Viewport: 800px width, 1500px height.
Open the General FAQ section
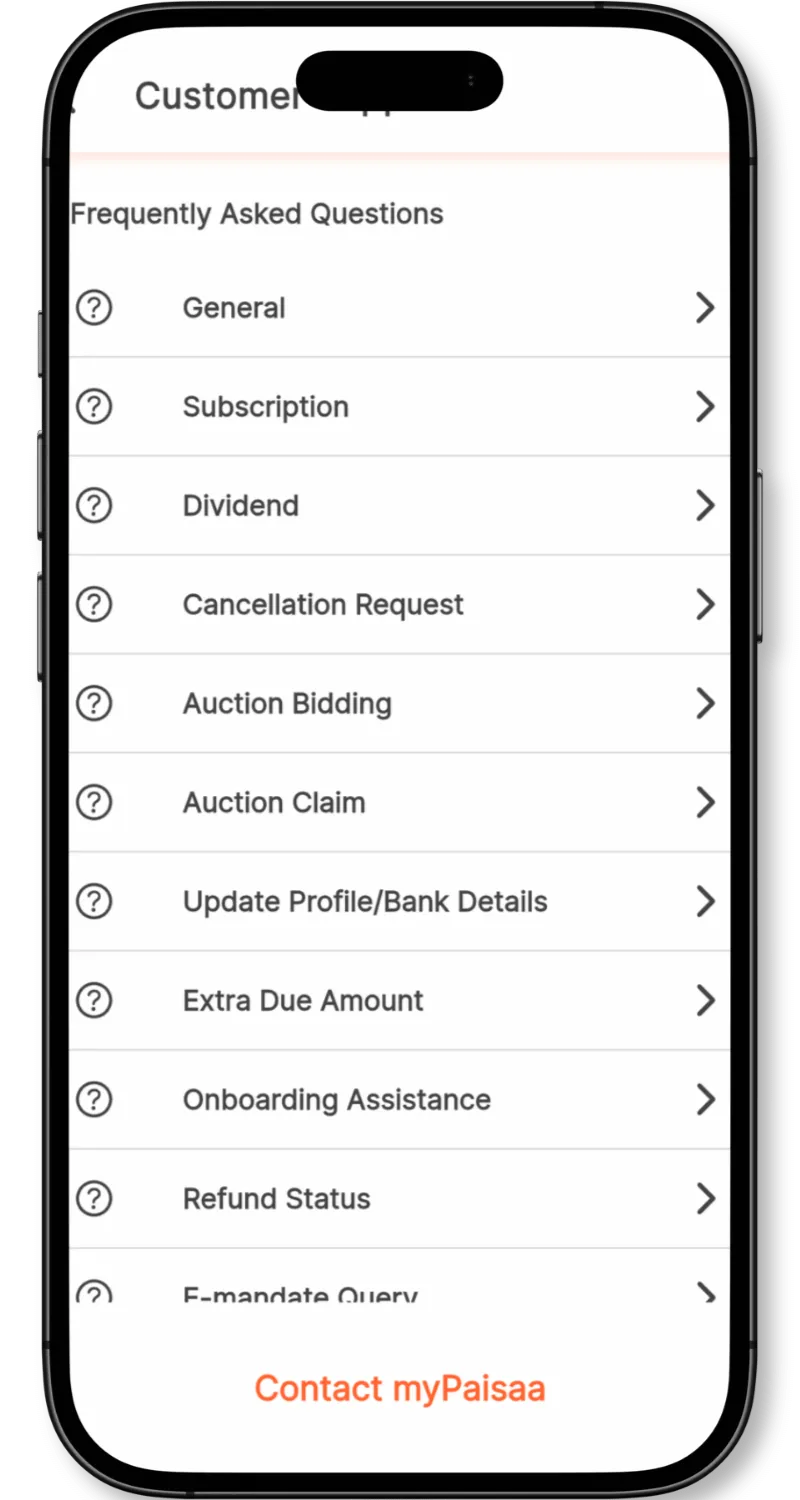click(x=399, y=308)
